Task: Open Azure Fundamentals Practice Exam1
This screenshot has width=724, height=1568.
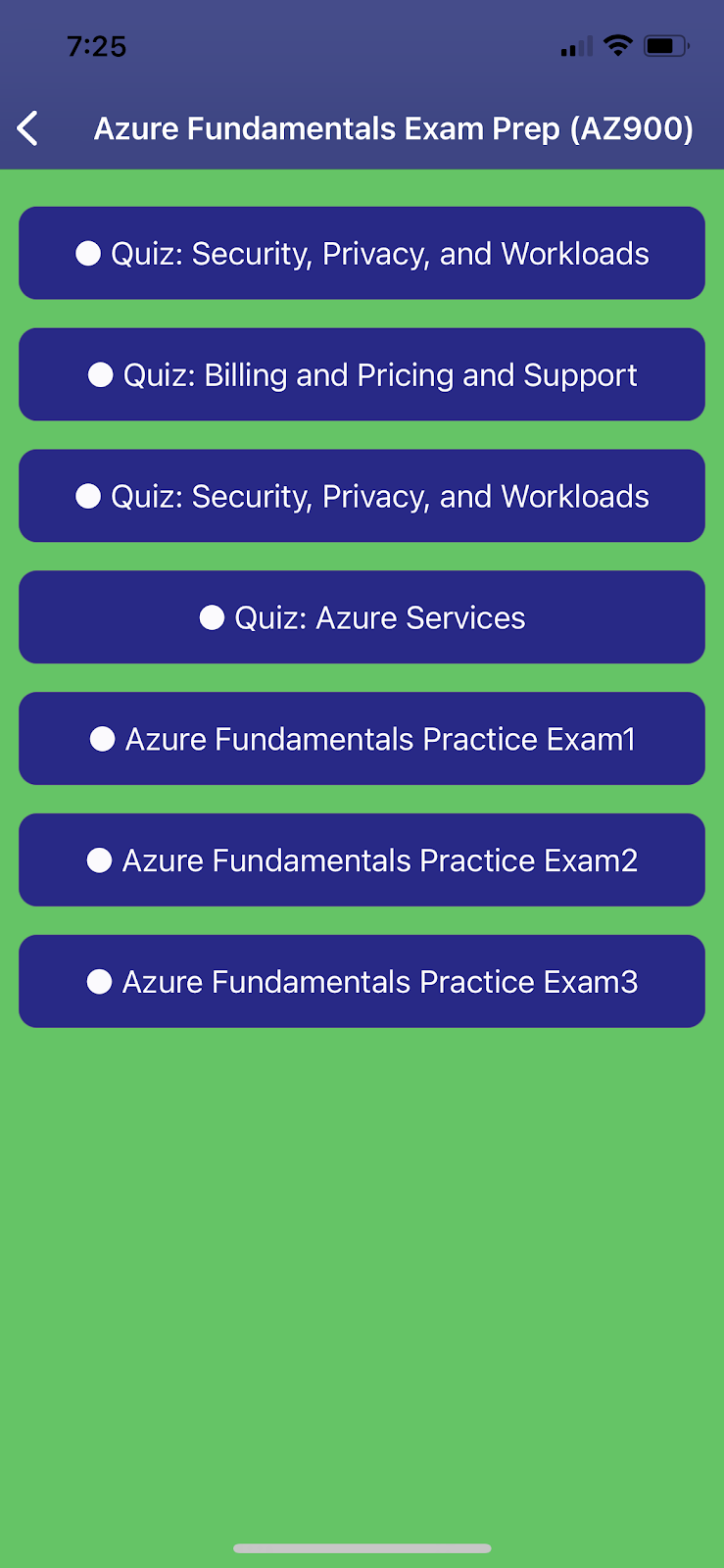Action: pos(362,739)
